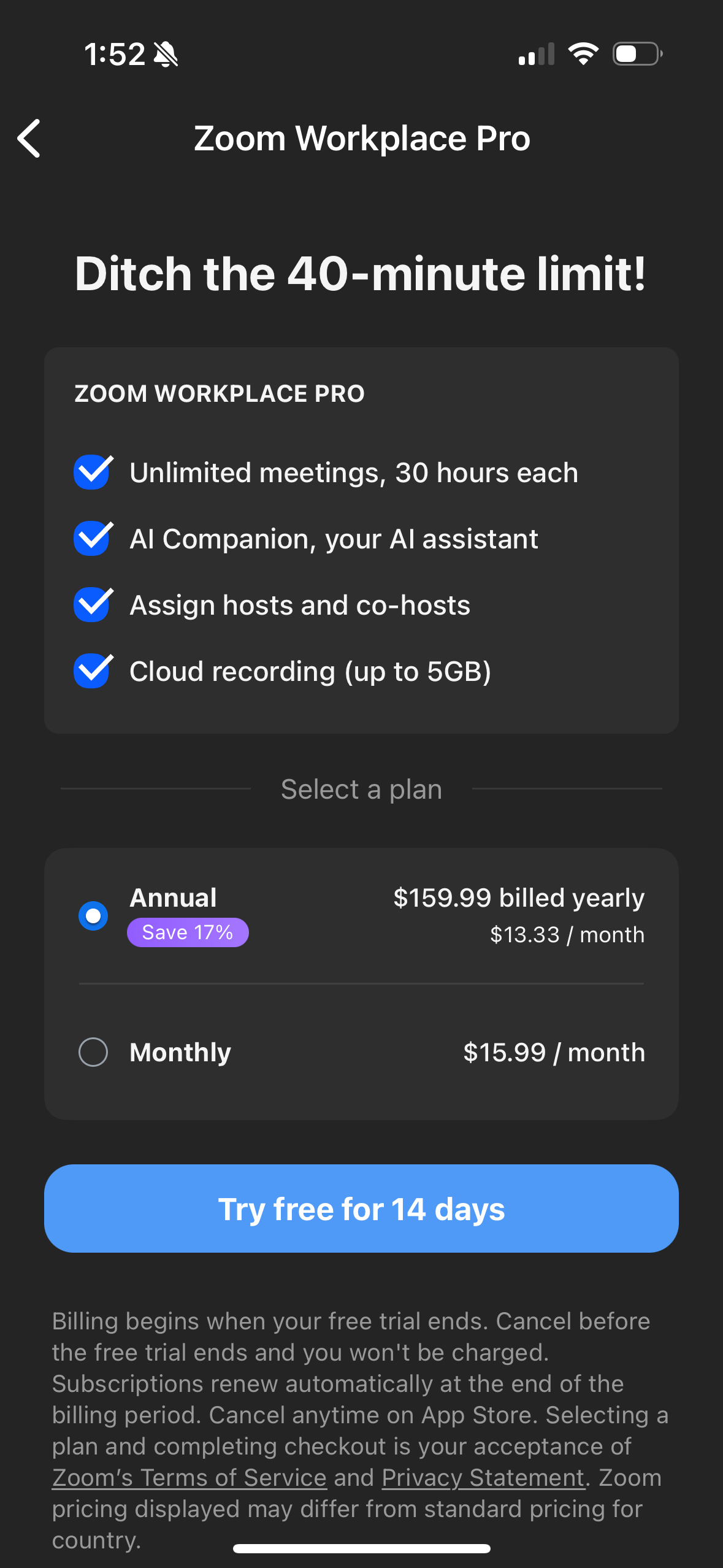Tap the checkmark beside Unlimited meetings
The height and width of the screenshot is (1568, 723).
coord(91,472)
